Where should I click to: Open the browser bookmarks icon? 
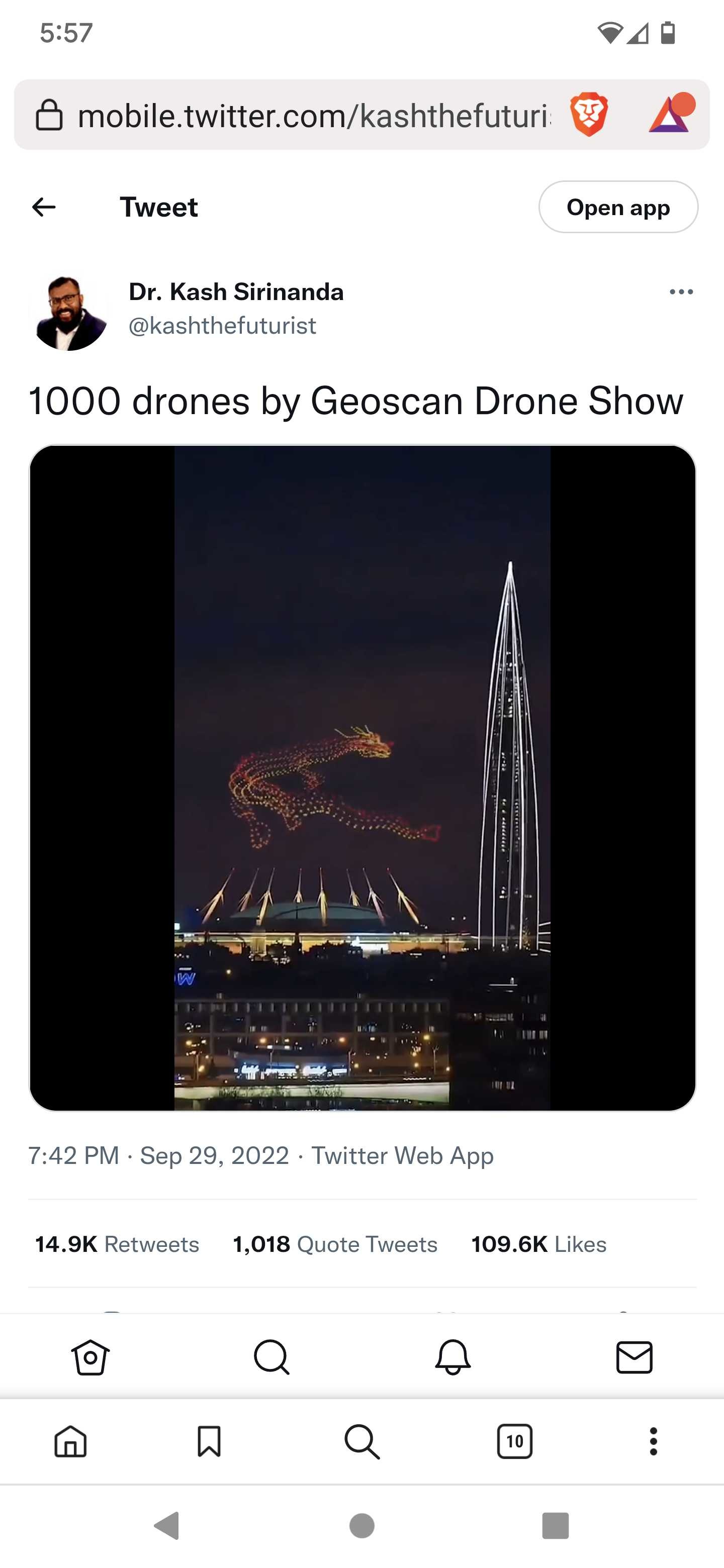pos(209,1441)
